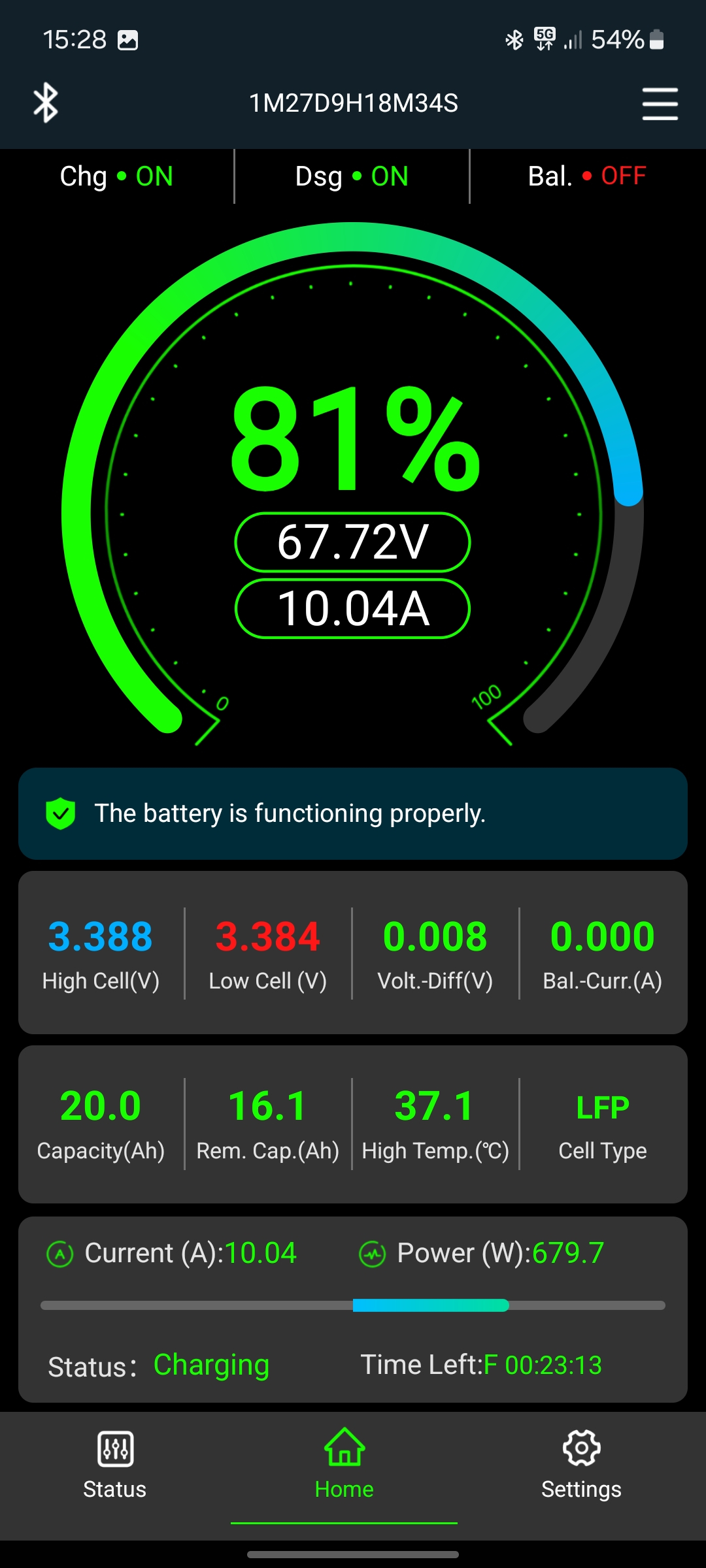Open the hamburger menu
The width and height of the screenshot is (706, 1568).
coord(660,104)
